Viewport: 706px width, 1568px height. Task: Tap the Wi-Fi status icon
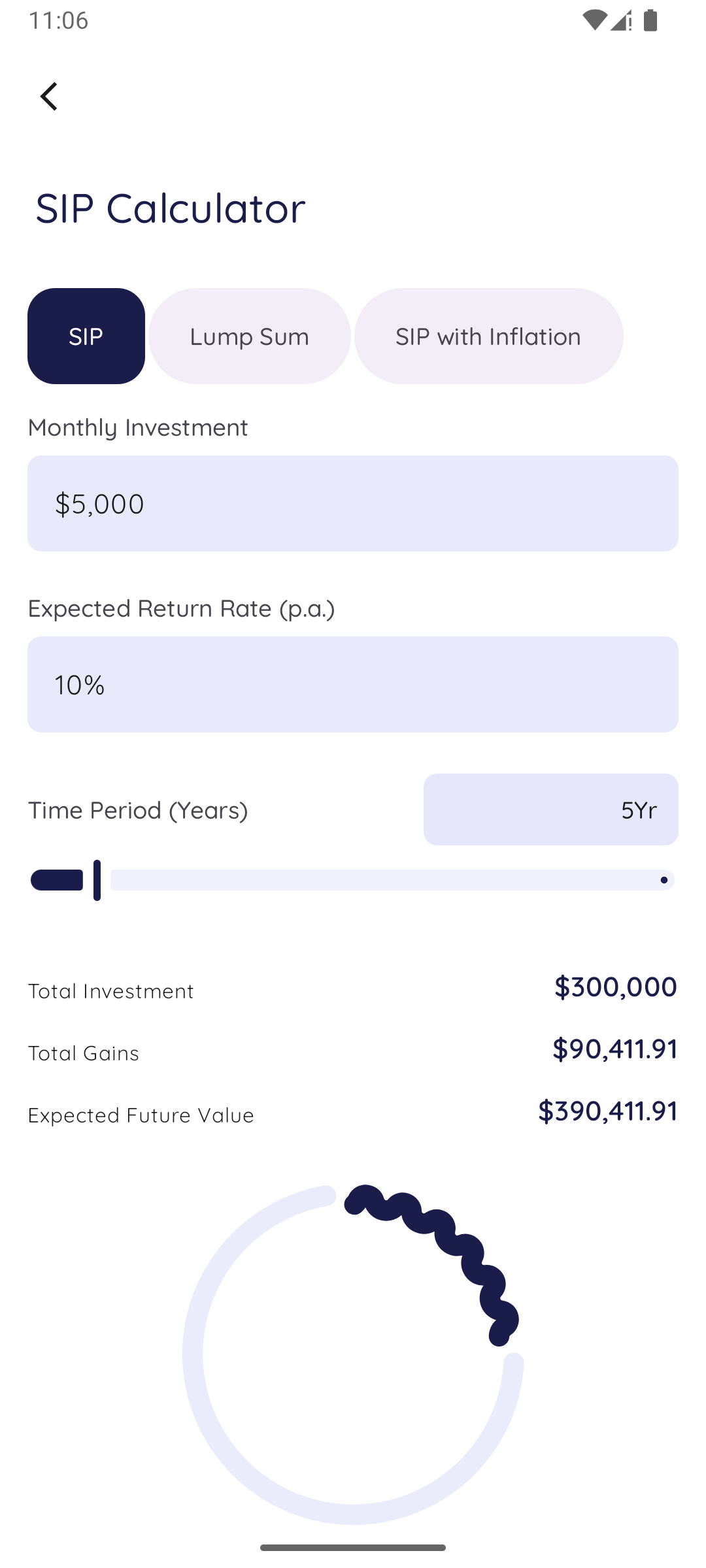click(594, 20)
